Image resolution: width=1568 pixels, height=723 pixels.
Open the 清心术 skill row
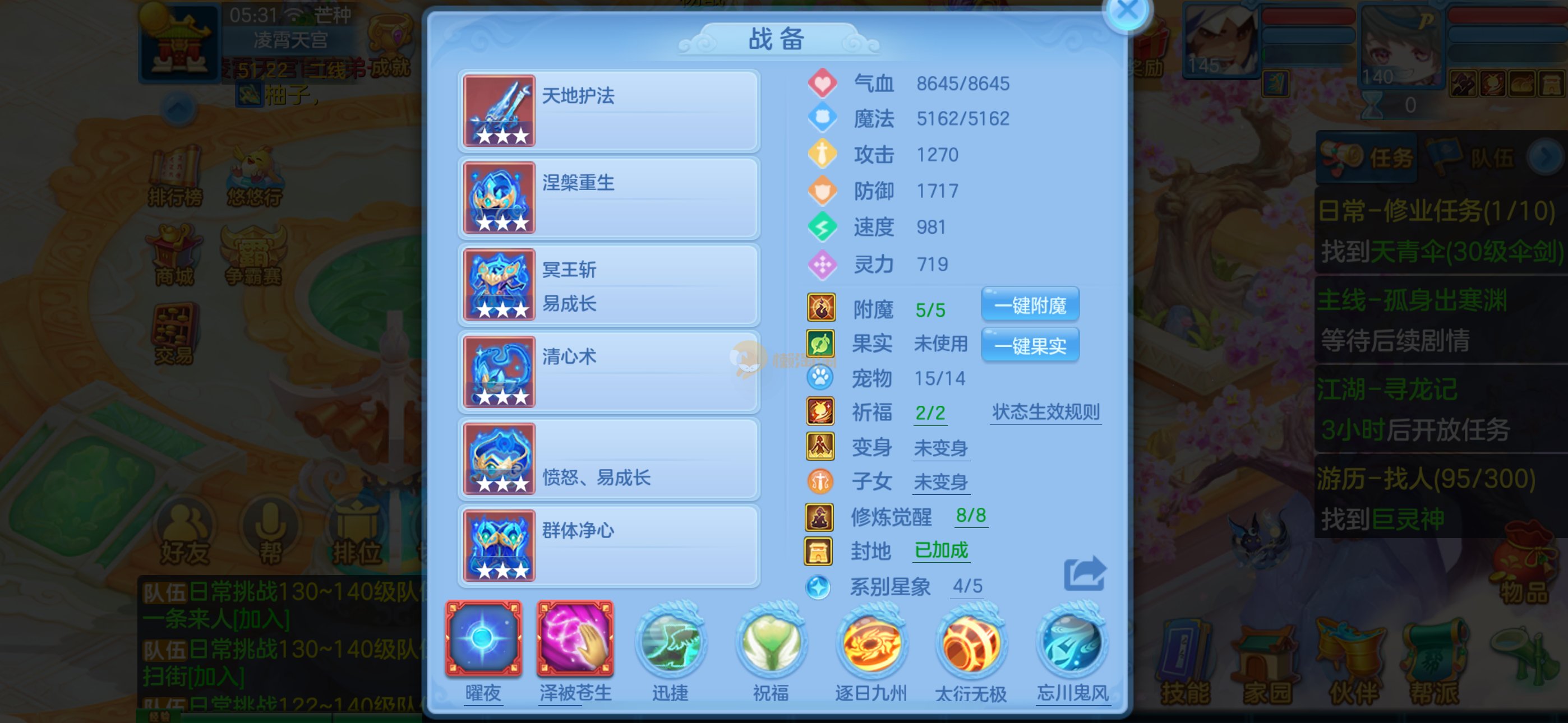point(608,372)
